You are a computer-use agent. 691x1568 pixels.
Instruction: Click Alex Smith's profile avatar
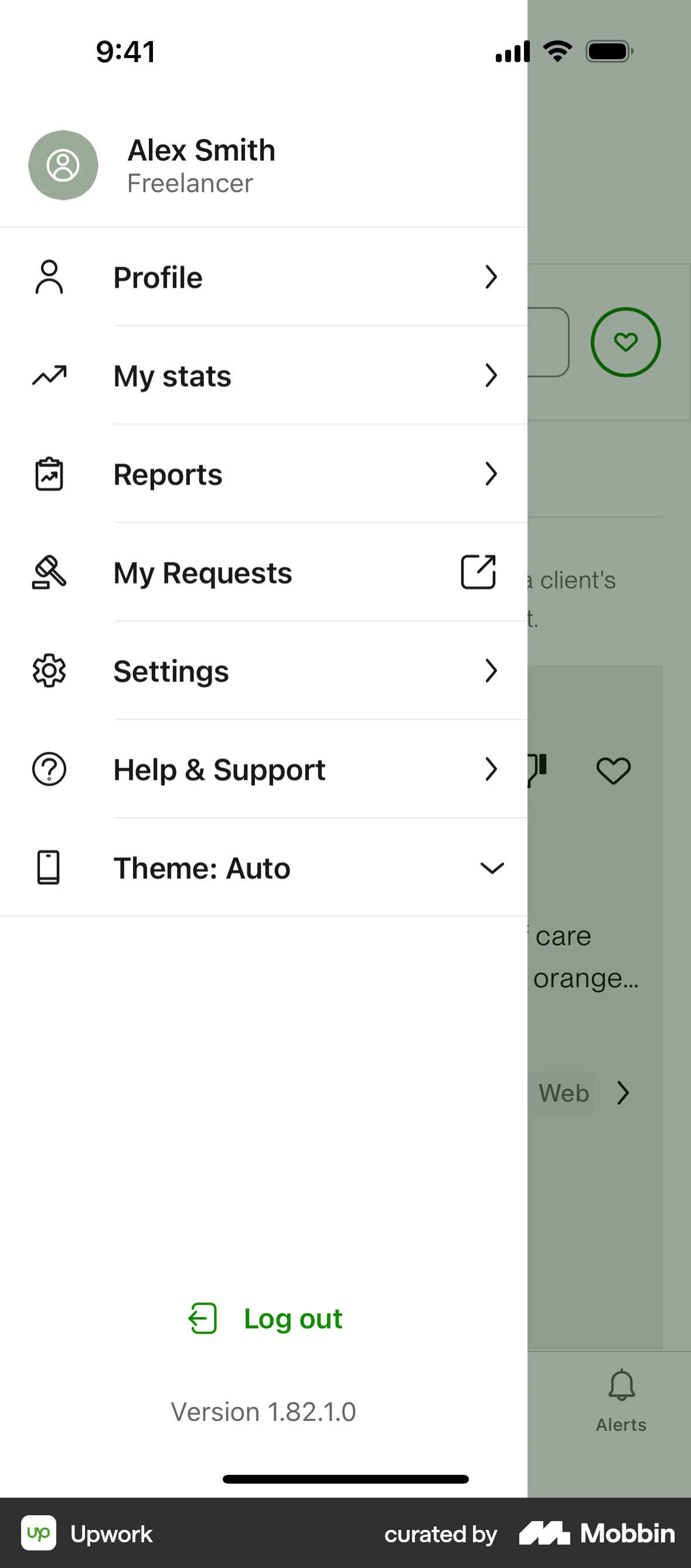[x=63, y=165]
